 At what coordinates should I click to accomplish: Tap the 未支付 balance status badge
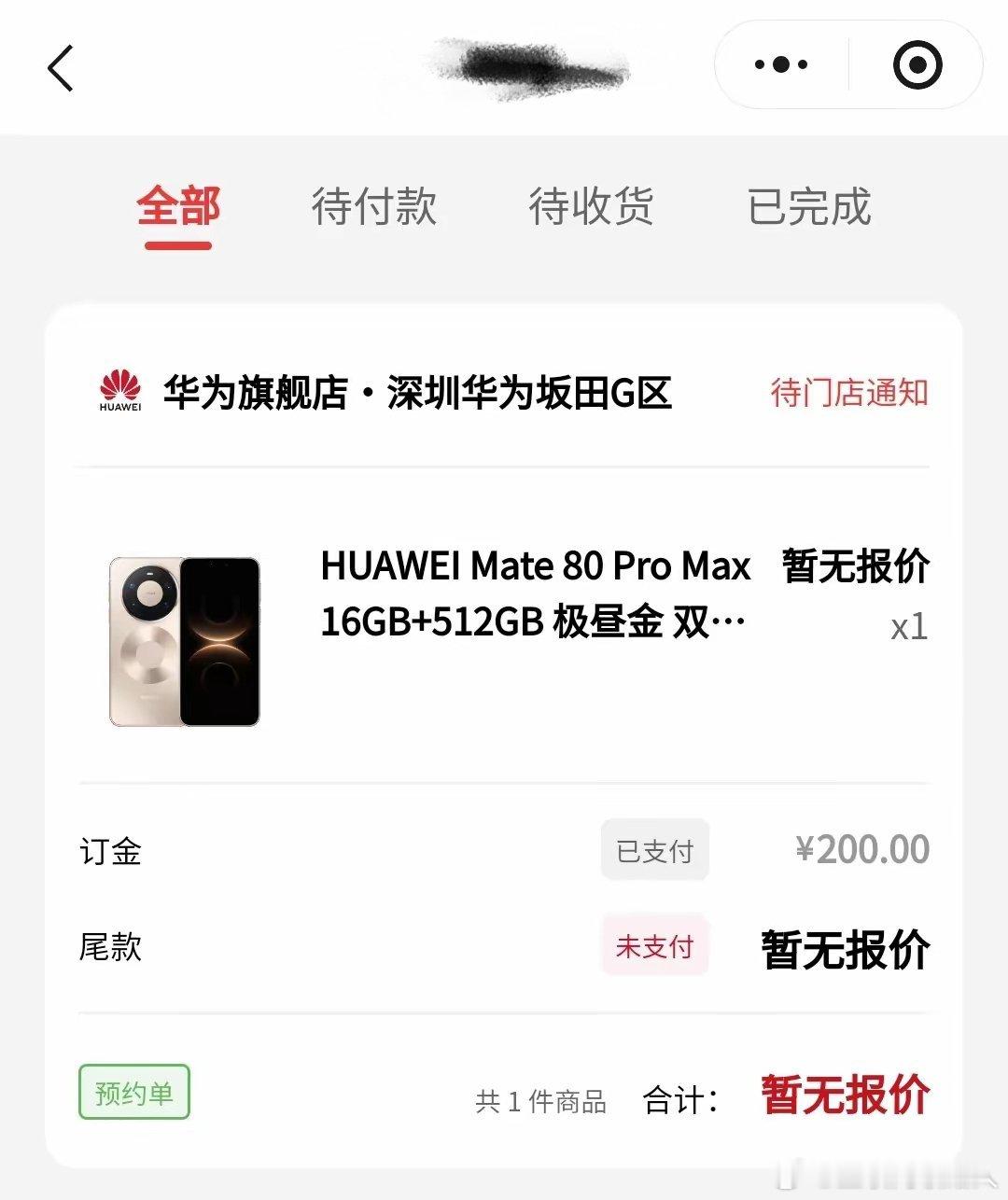(x=654, y=947)
